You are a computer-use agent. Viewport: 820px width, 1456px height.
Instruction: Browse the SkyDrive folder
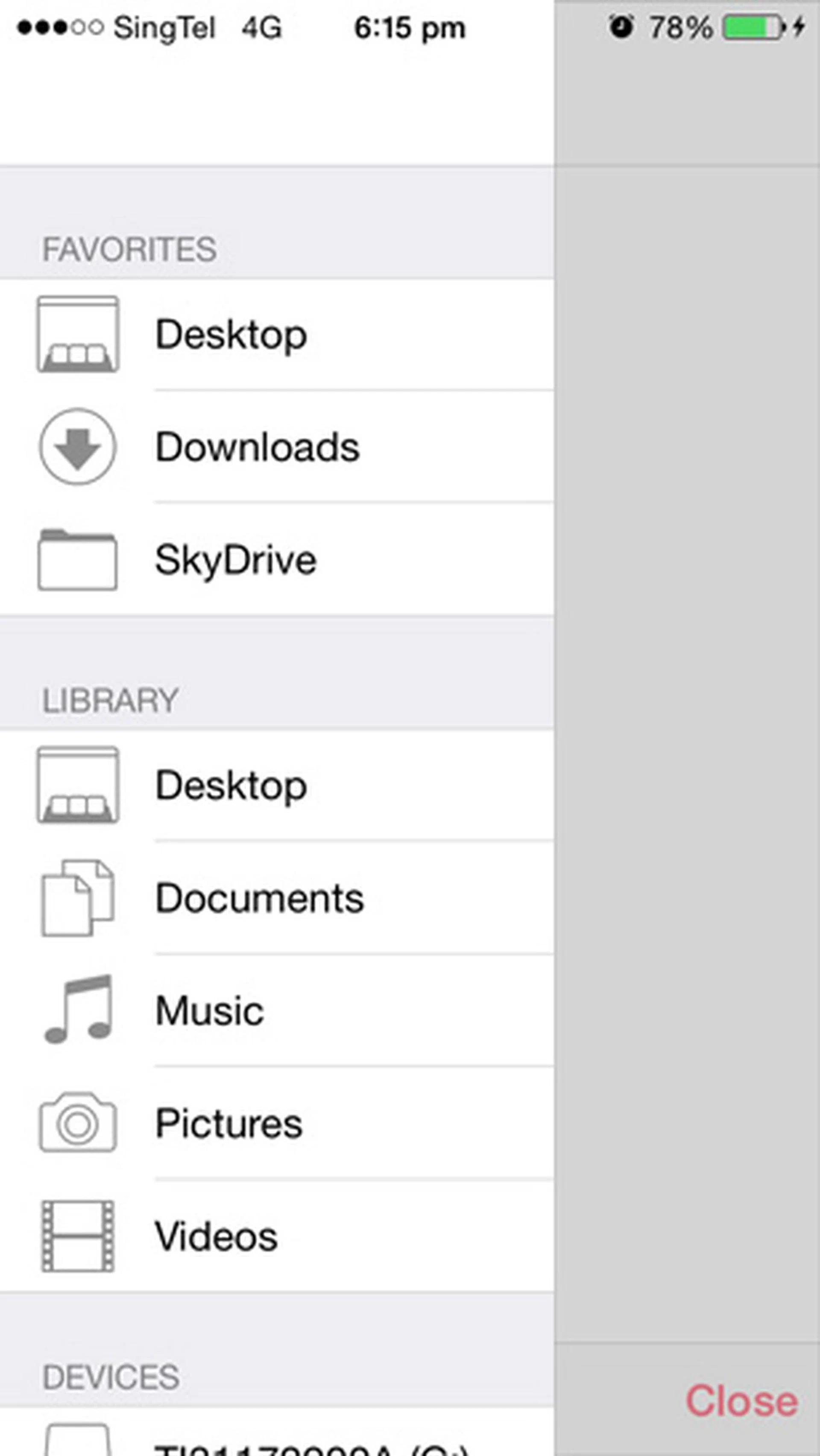point(236,560)
